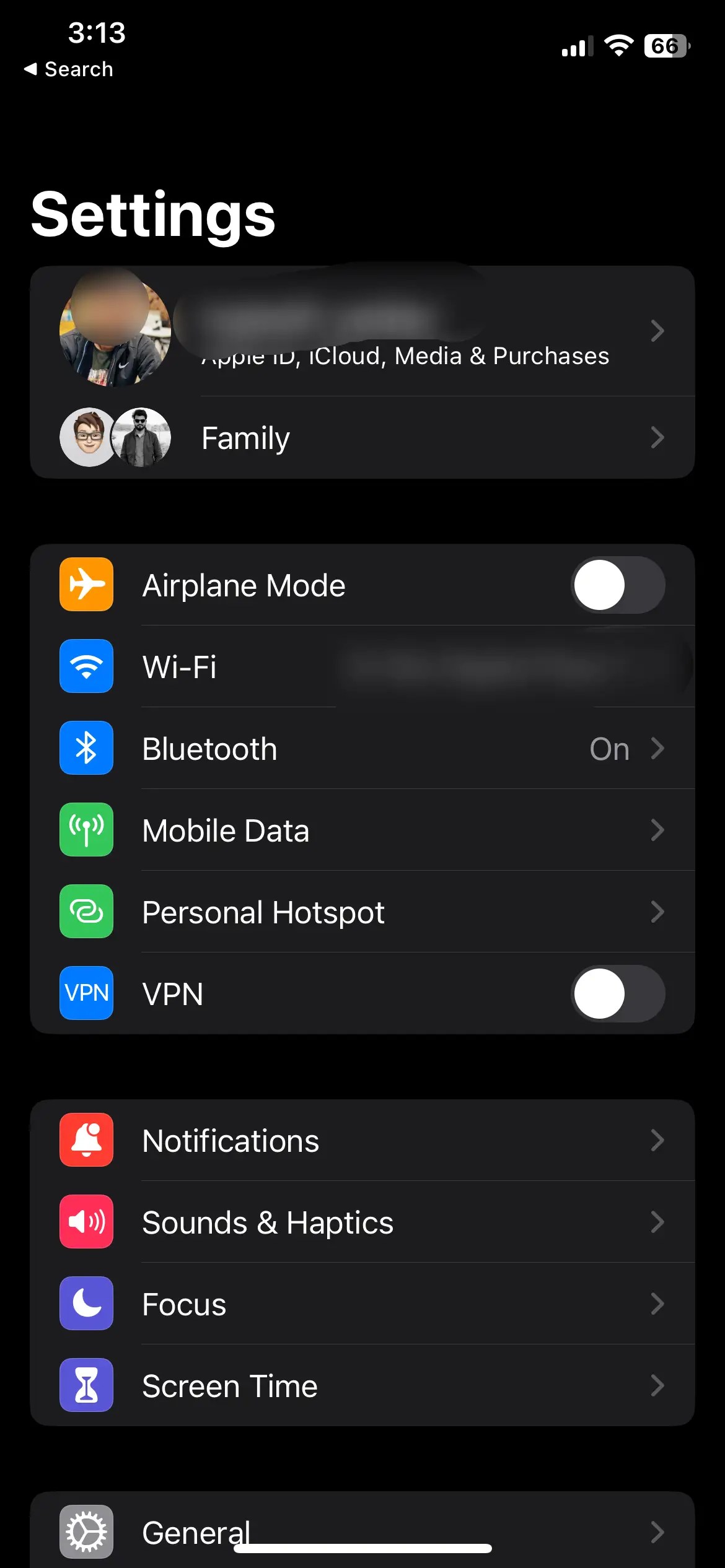Tap the Wi-Fi icon

(86, 666)
